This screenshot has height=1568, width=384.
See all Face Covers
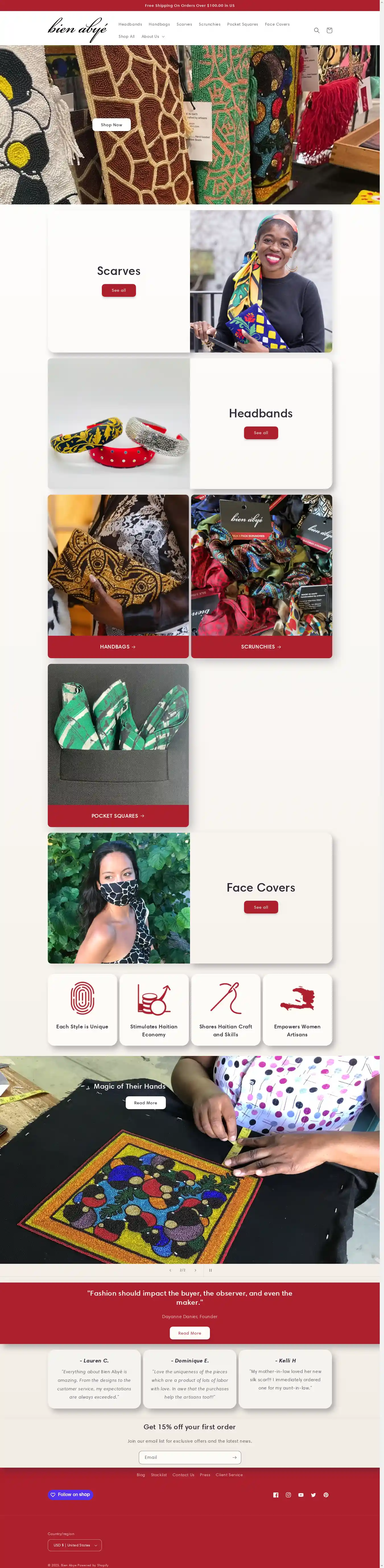[x=261, y=907]
